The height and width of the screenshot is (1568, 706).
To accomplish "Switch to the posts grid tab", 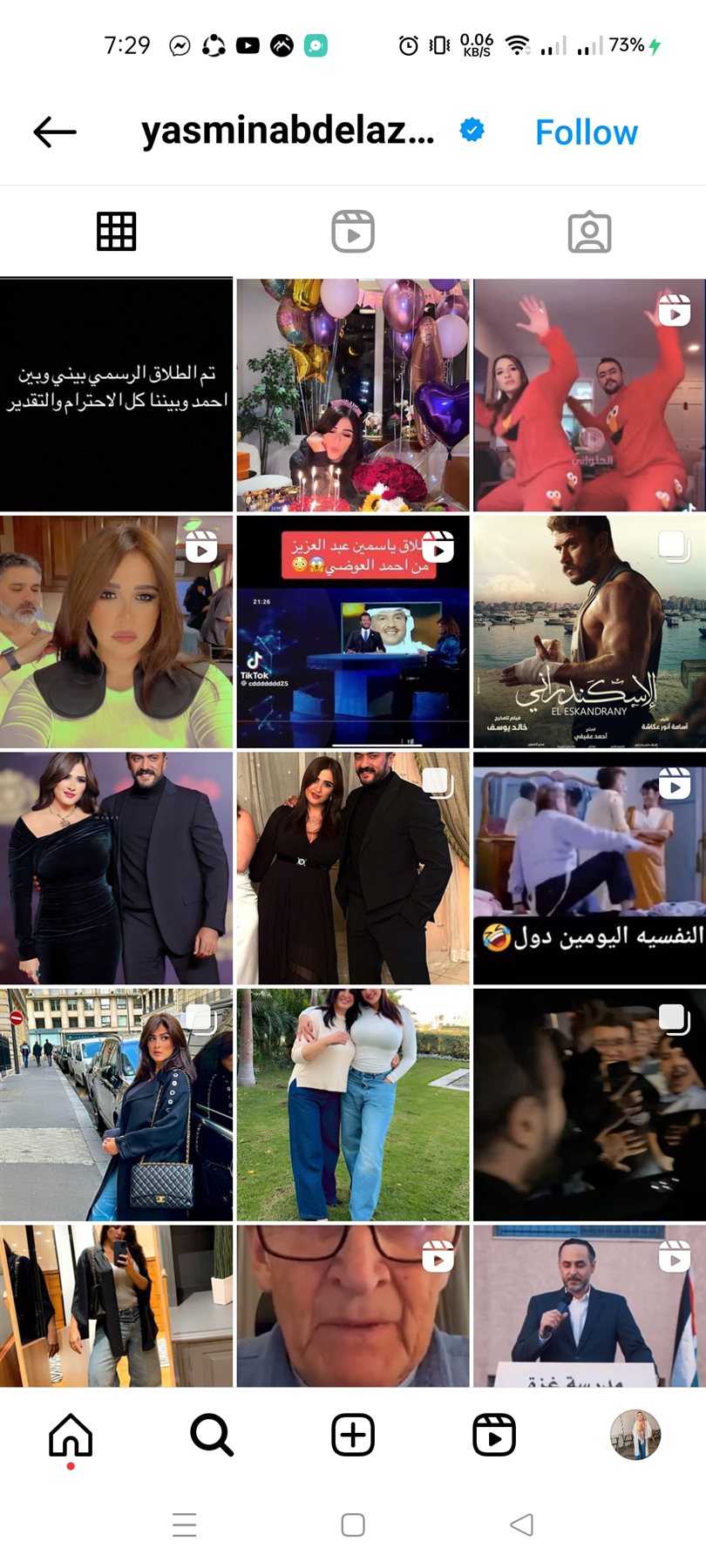I will (x=116, y=232).
